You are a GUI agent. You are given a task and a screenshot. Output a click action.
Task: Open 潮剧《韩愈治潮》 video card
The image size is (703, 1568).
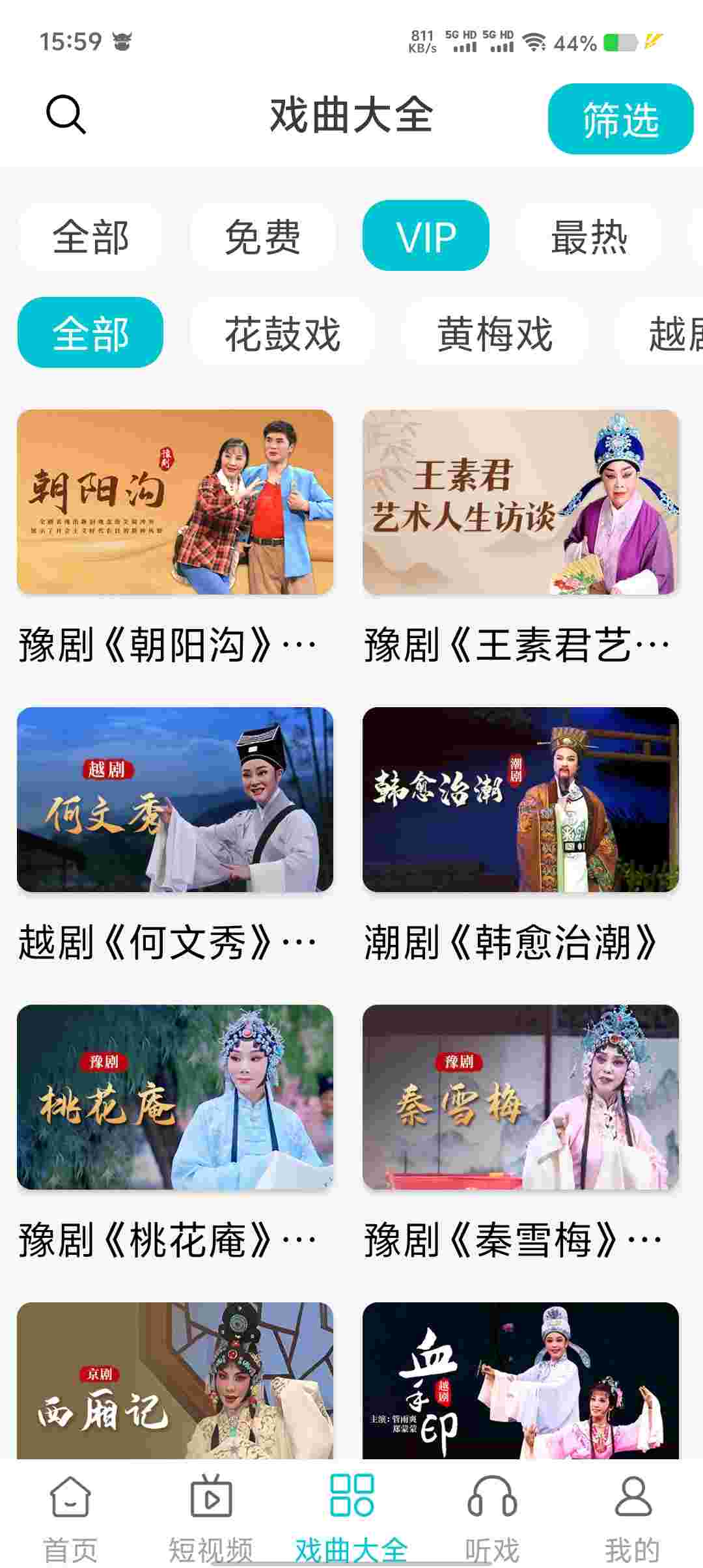[521, 800]
